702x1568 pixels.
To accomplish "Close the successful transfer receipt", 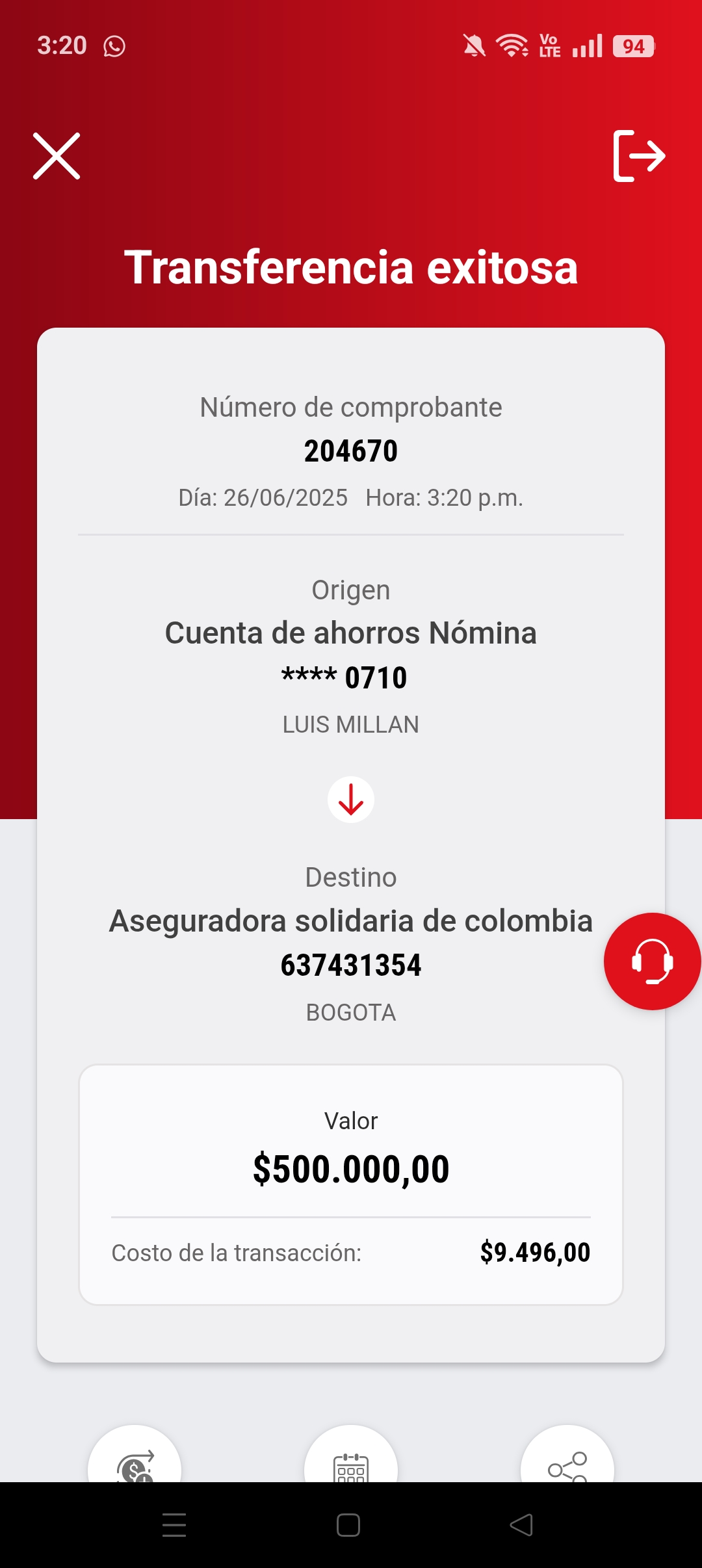I will tap(57, 156).
